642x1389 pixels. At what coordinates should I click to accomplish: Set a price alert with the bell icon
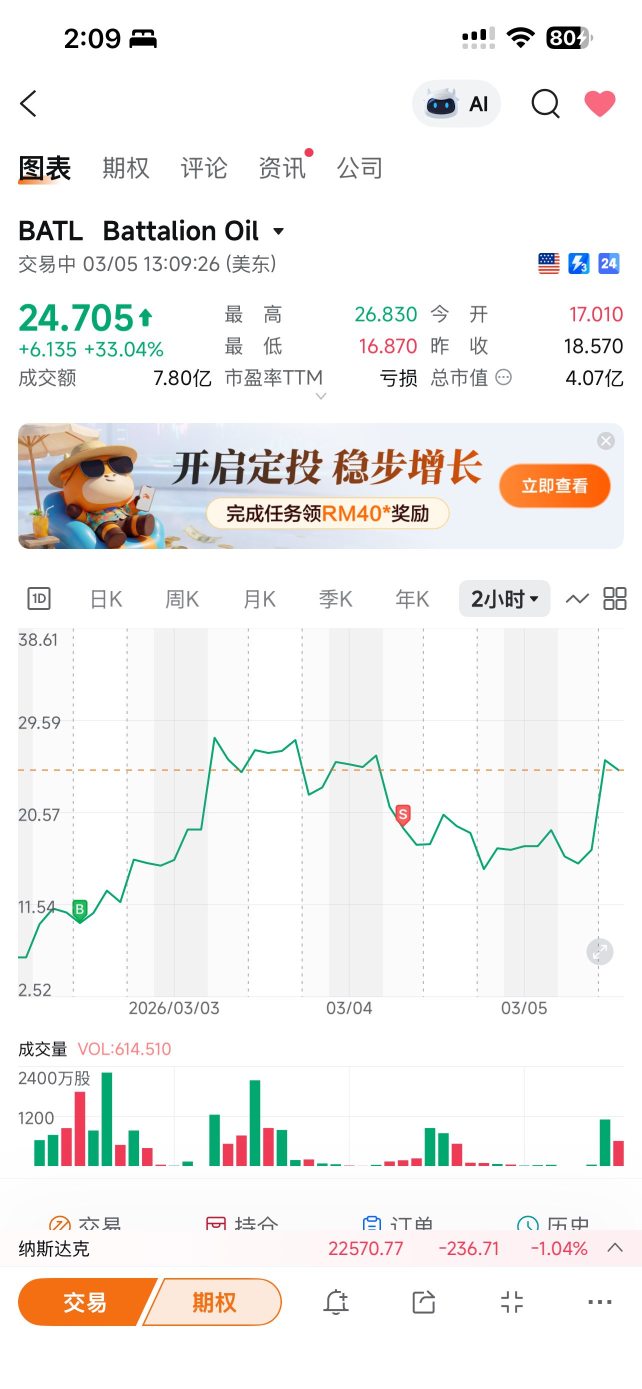click(x=336, y=1302)
